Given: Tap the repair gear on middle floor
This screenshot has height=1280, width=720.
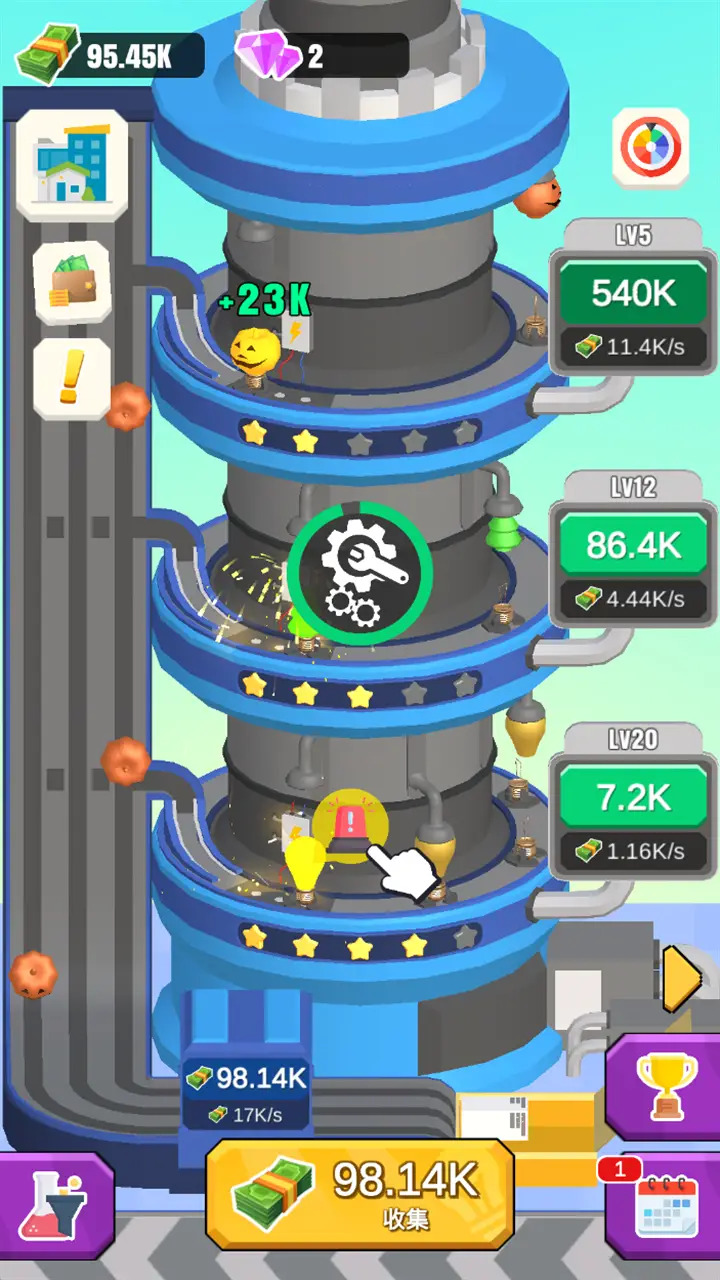Looking at the screenshot, I should pos(360,573).
